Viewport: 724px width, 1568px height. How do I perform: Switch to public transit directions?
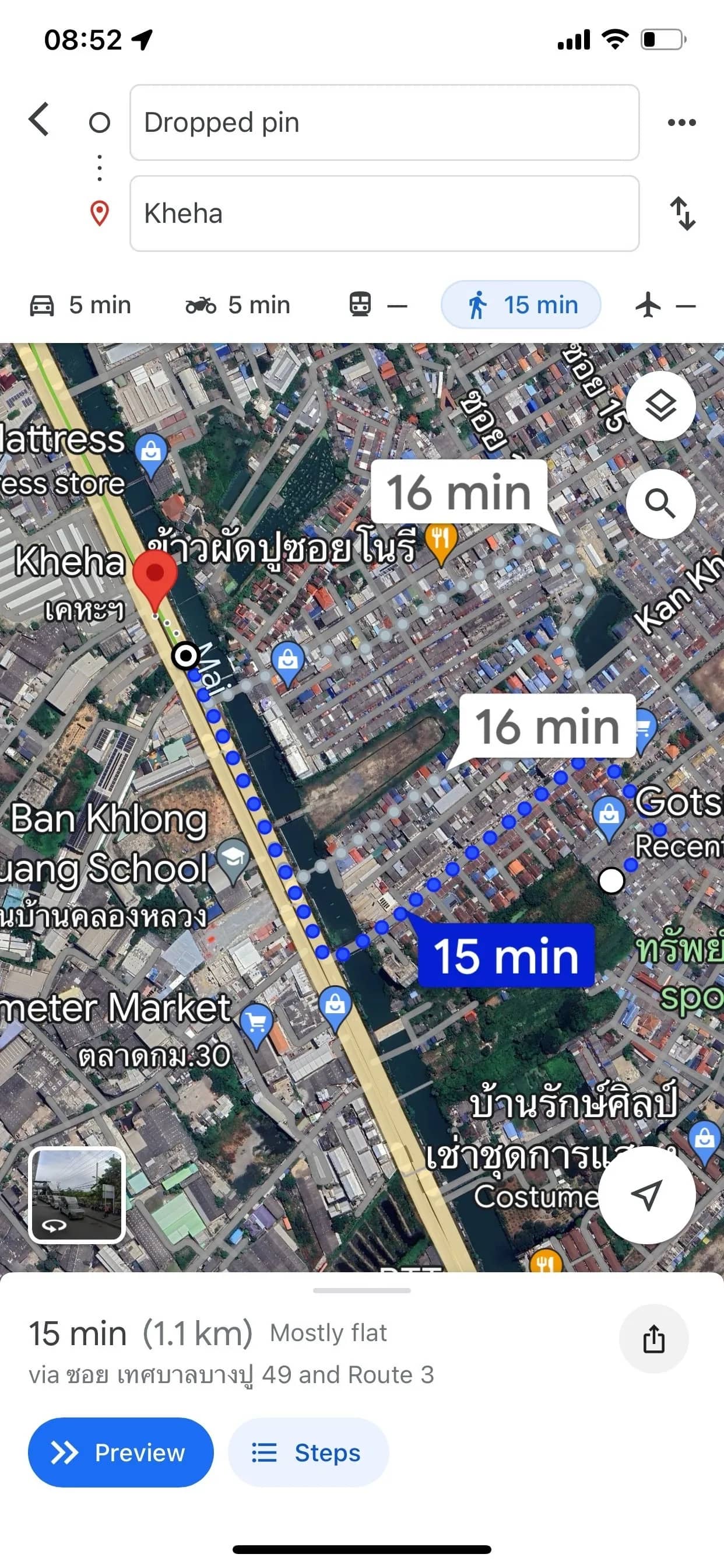point(377,305)
